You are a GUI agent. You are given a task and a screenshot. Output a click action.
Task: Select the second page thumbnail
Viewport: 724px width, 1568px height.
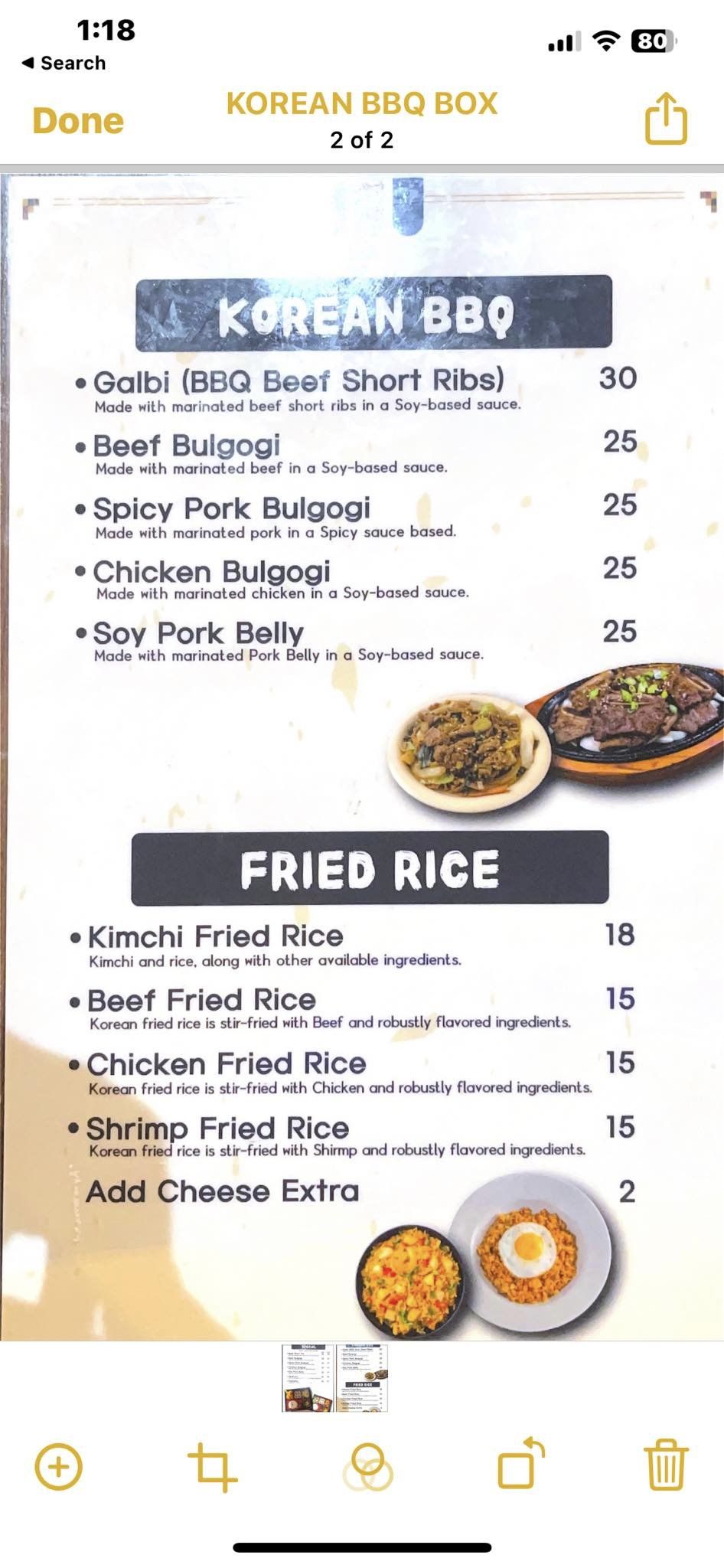(x=362, y=1378)
